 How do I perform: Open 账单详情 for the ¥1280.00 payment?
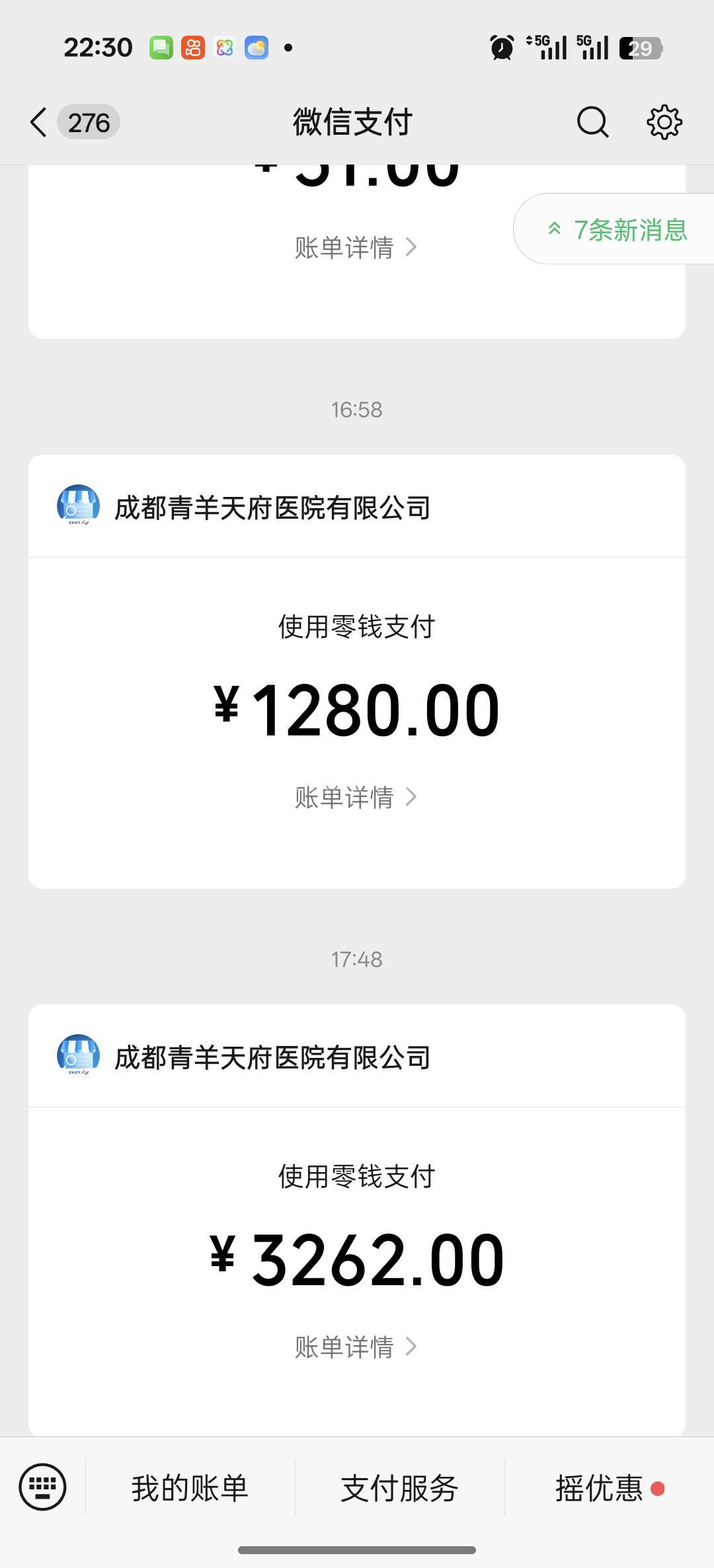click(356, 797)
